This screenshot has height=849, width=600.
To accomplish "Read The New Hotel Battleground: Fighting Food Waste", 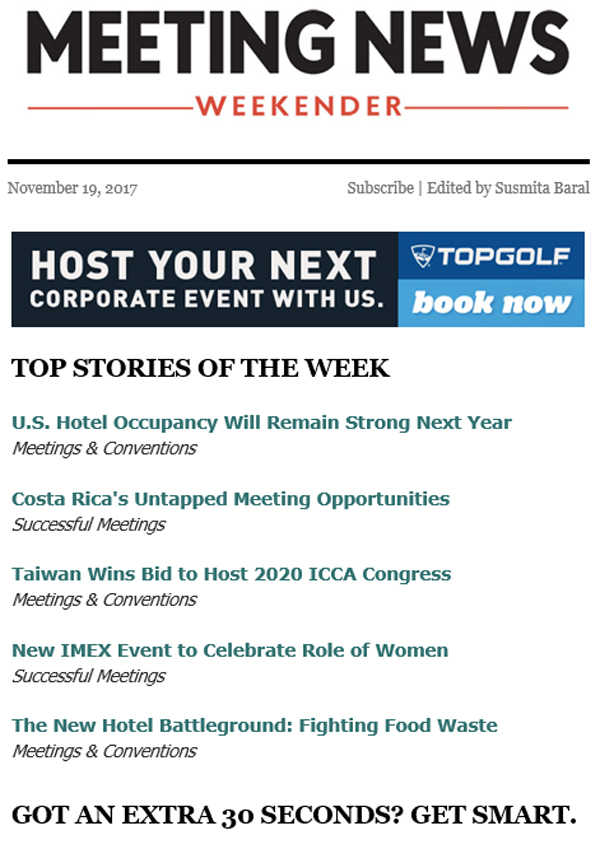I will click(x=254, y=726).
